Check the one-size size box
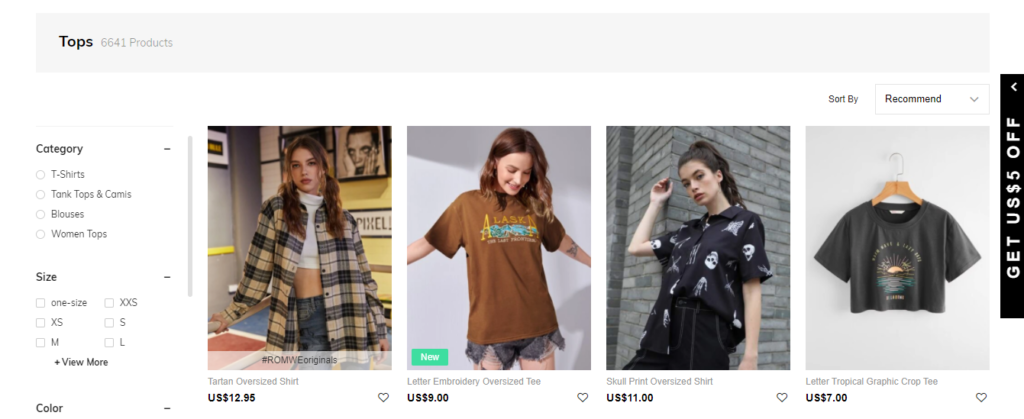Image resolution: width=1024 pixels, height=419 pixels. click(x=41, y=303)
